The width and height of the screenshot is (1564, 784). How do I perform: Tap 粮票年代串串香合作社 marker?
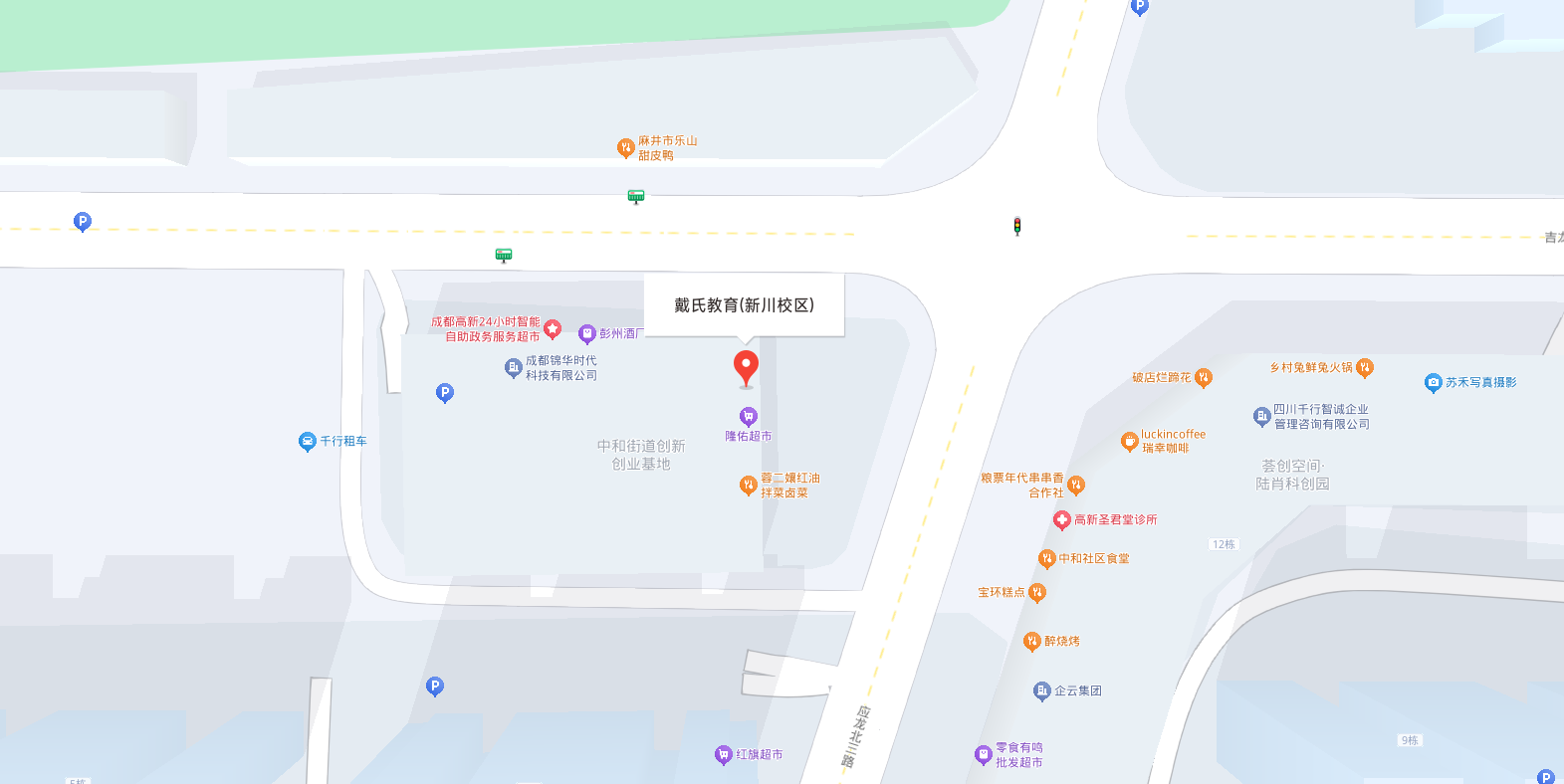tap(1075, 486)
